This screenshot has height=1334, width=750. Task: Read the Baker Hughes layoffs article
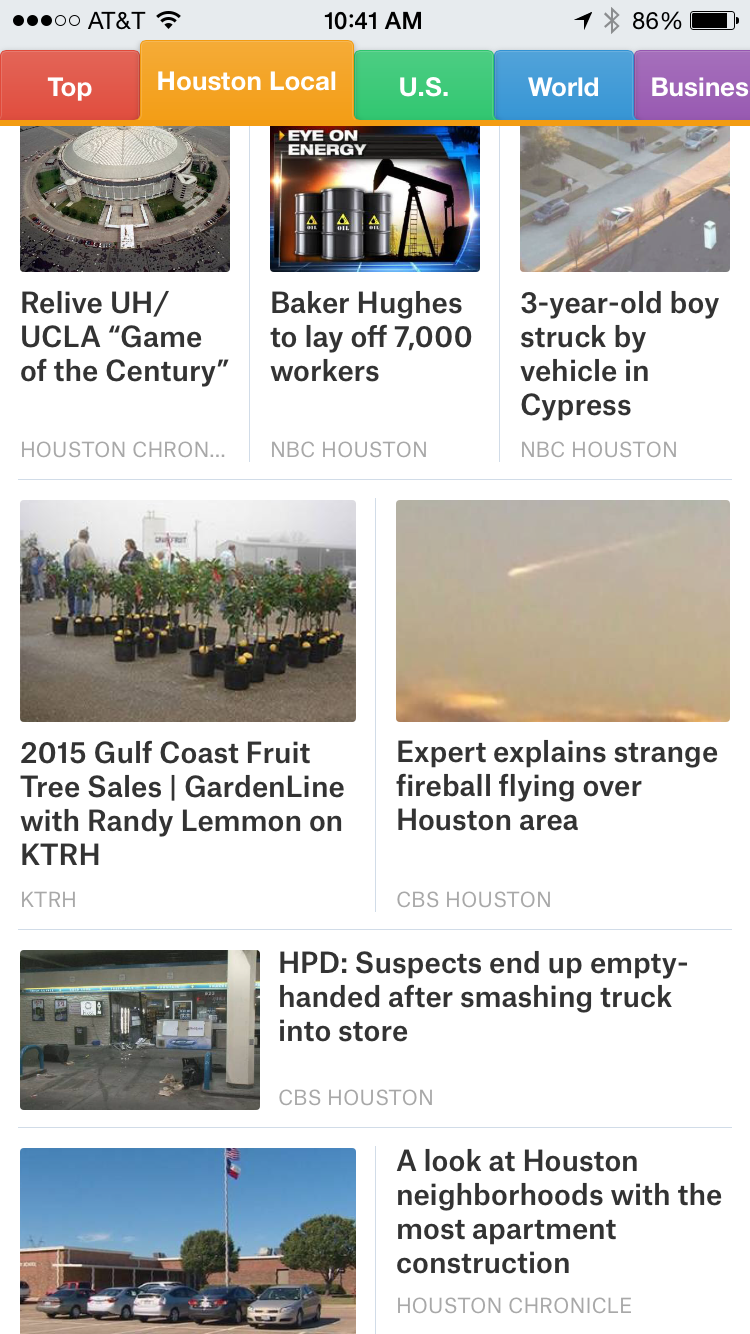tap(370, 337)
